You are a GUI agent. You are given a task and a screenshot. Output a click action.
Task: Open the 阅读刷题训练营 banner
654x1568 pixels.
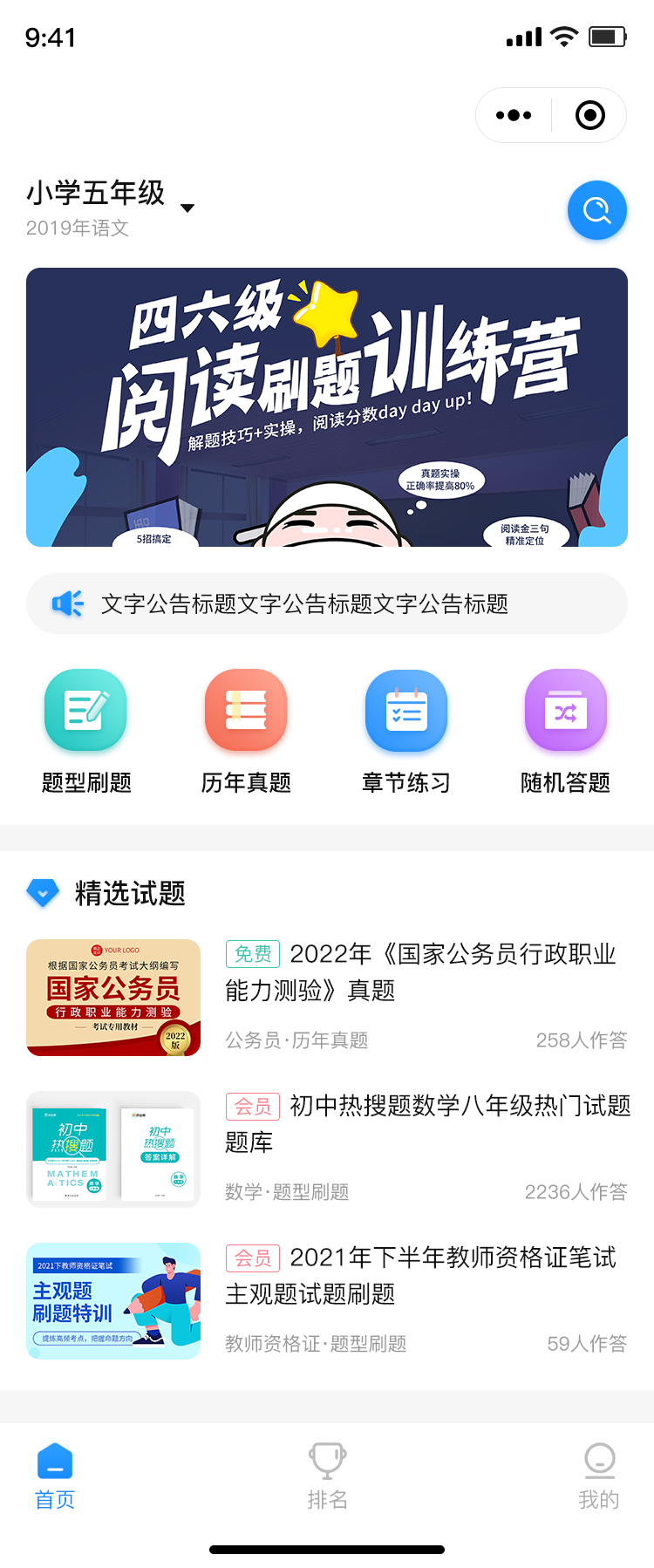pyautogui.click(x=327, y=407)
